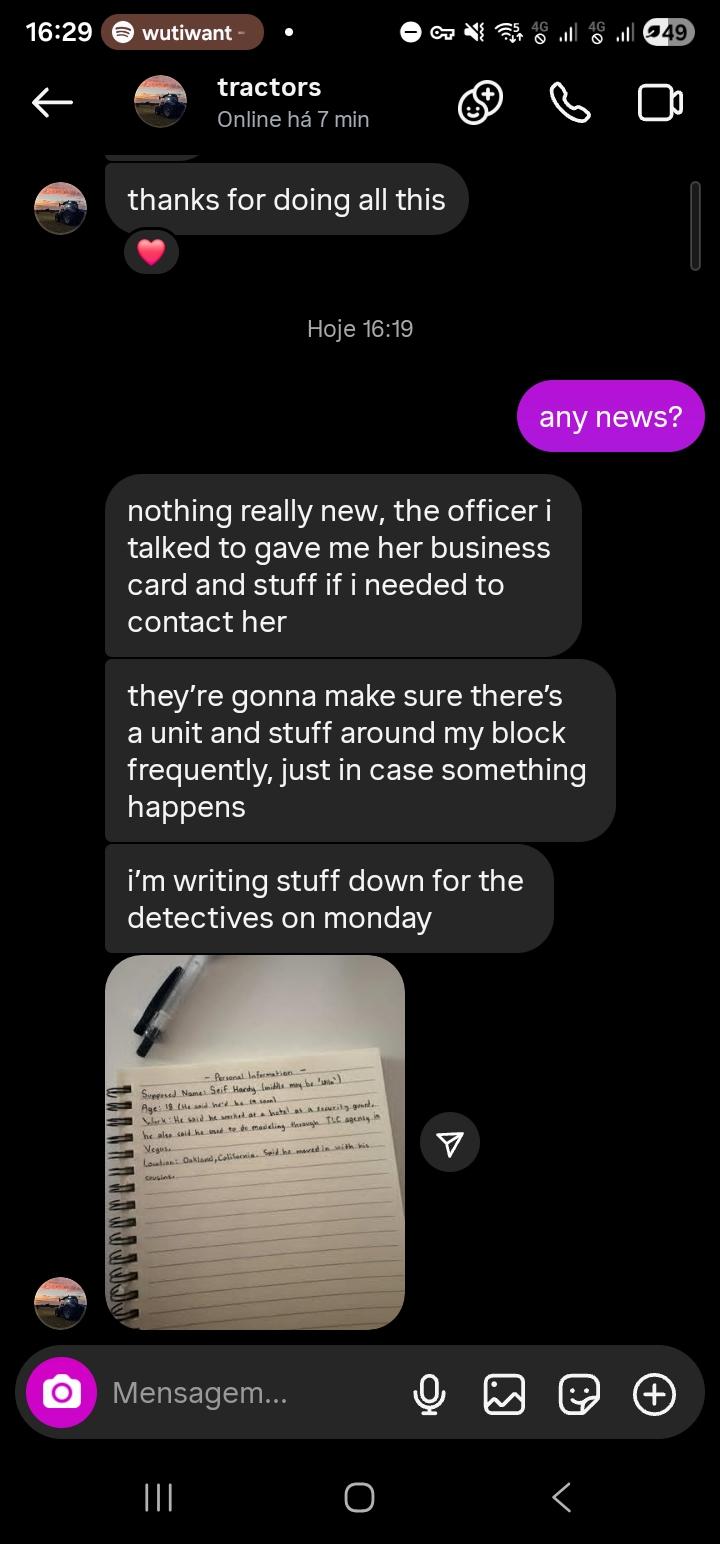Tap the system home button
Viewport: 720px width, 1544px height.
tap(359, 1497)
